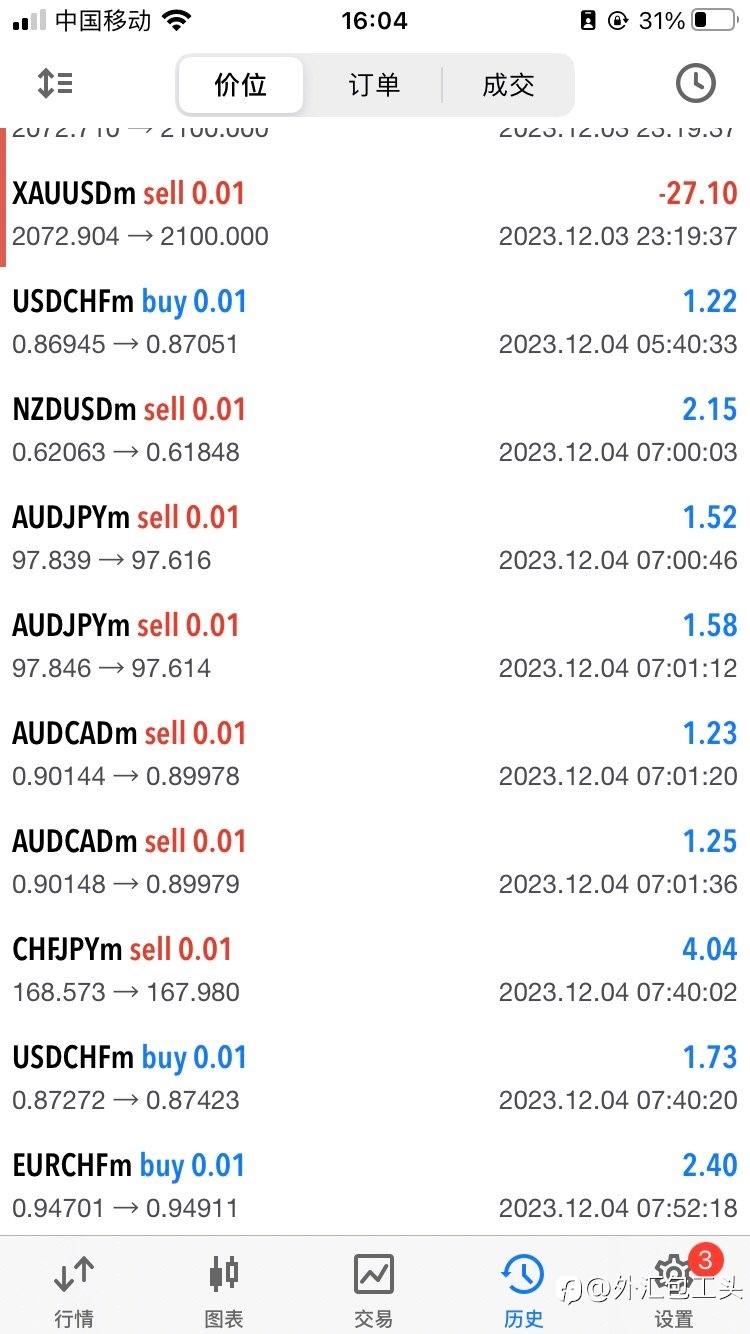Open the AUDCADm sell trade with profit 1.25
This screenshot has width=750, height=1334.
click(375, 862)
